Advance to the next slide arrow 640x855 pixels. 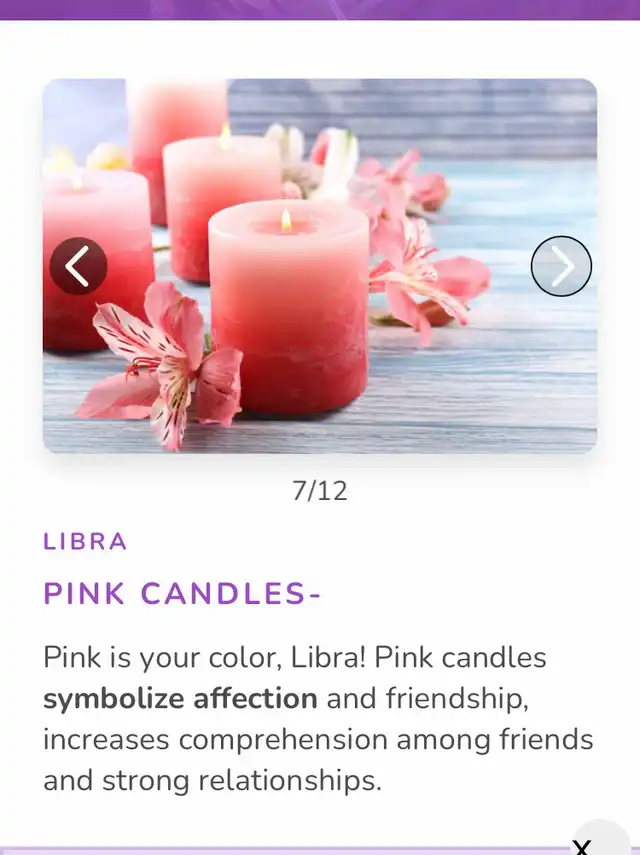point(561,266)
